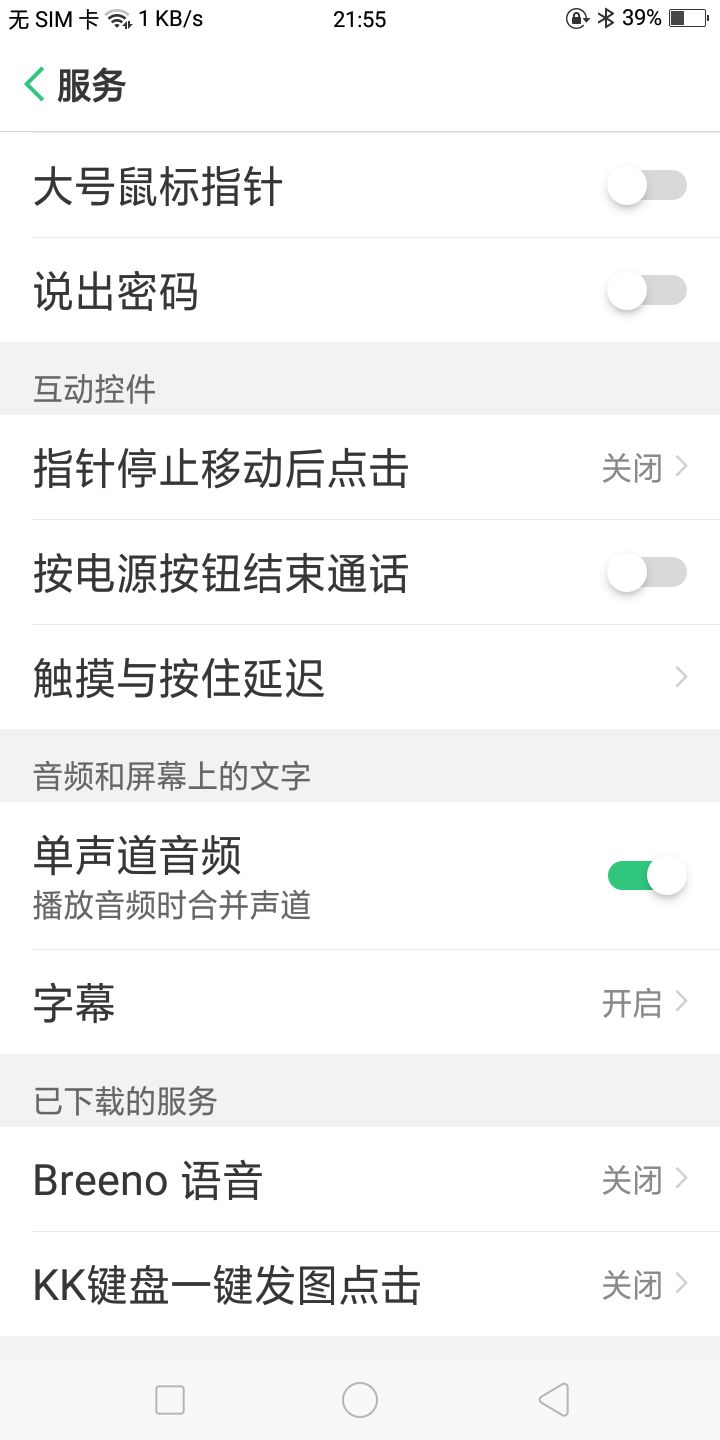Tap the system home button
This screenshot has width=720, height=1440.
[x=360, y=1400]
